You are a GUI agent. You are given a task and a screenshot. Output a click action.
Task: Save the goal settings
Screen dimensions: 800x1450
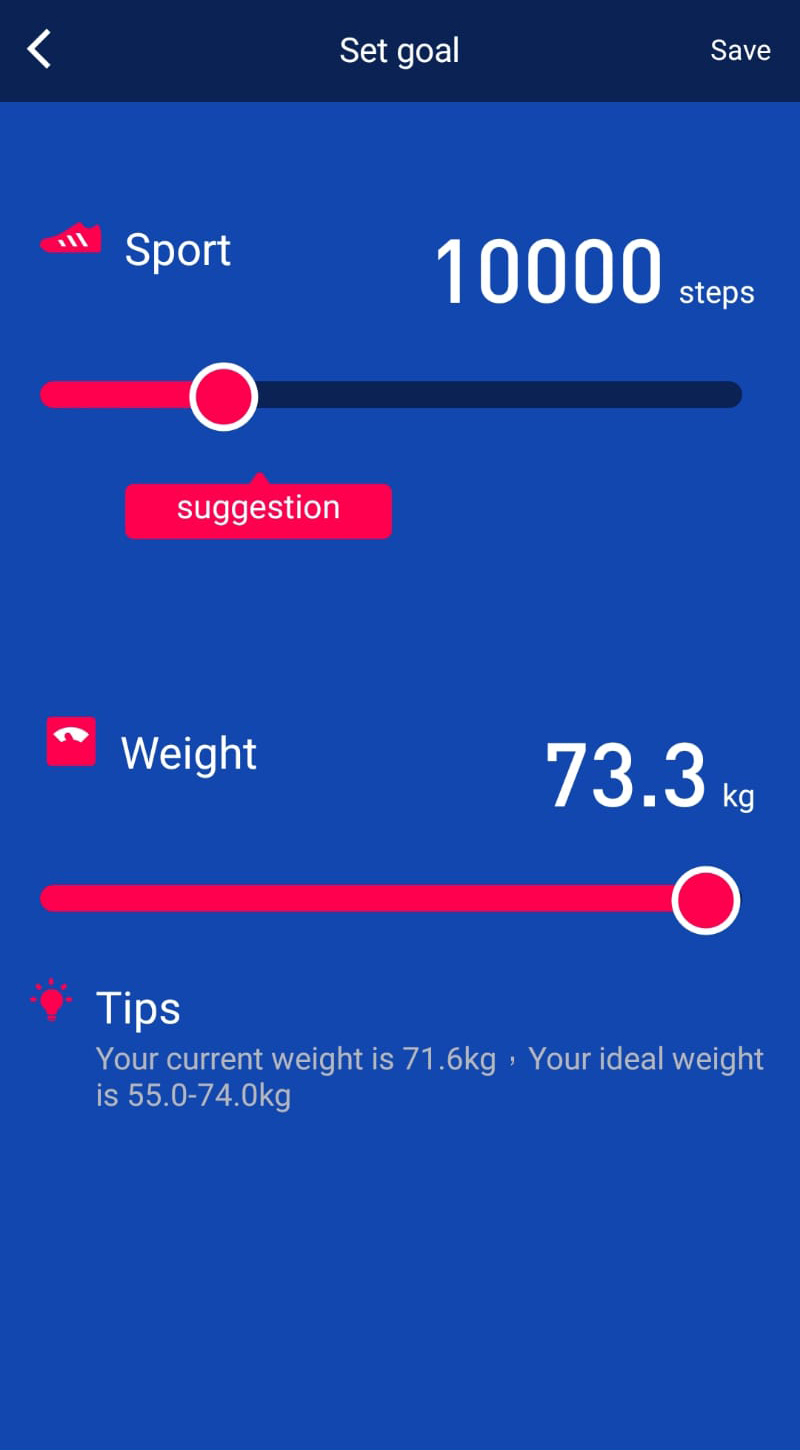coord(740,50)
